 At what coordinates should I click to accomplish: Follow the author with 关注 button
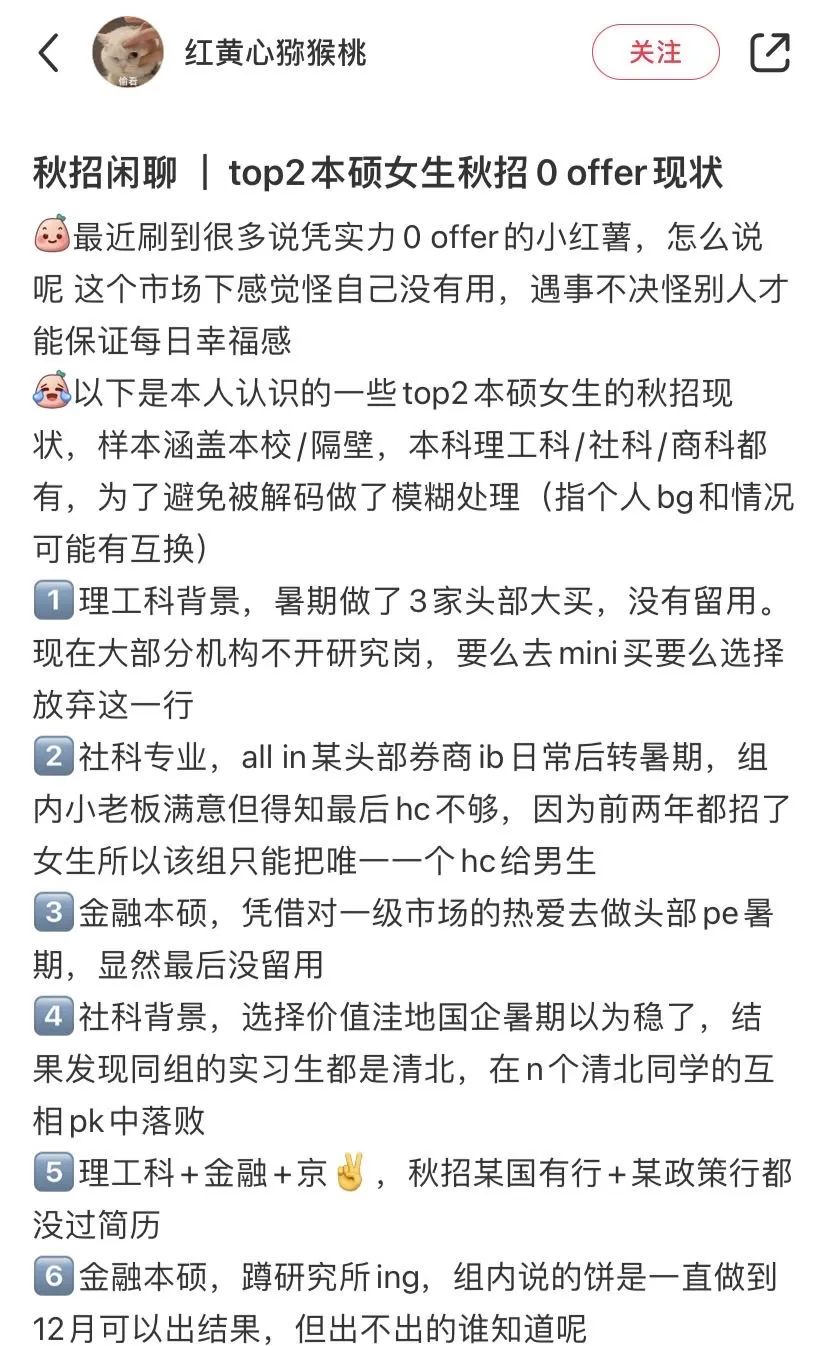click(655, 52)
